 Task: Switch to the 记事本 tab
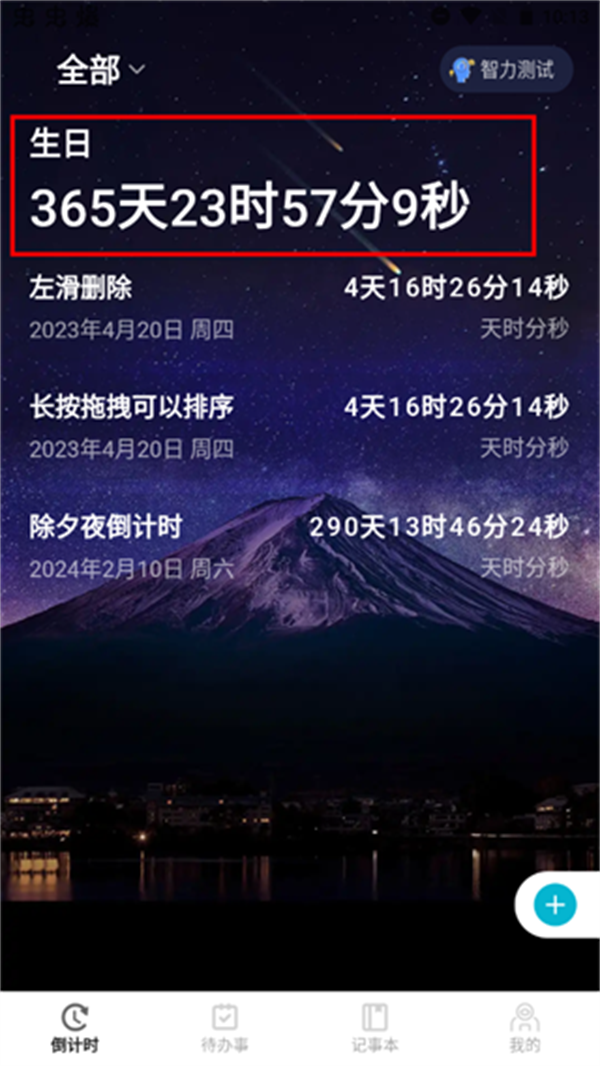click(374, 1028)
